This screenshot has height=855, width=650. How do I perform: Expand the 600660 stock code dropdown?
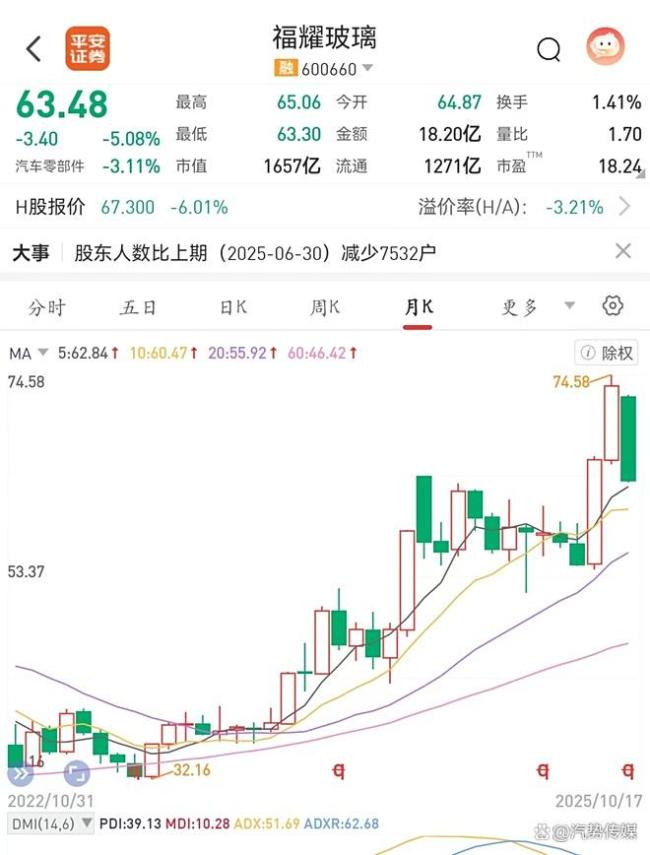[367, 68]
